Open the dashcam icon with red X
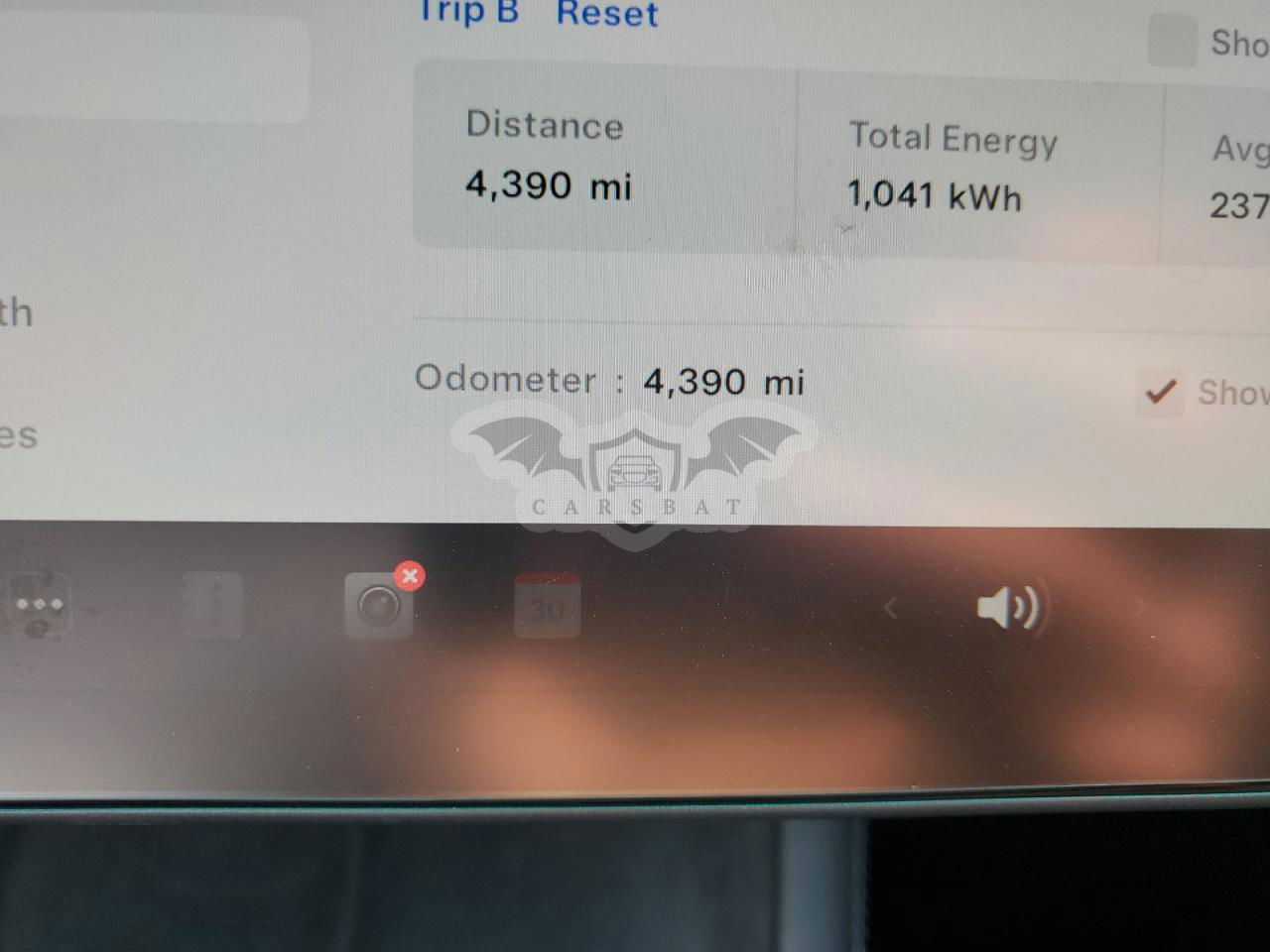 click(x=379, y=605)
